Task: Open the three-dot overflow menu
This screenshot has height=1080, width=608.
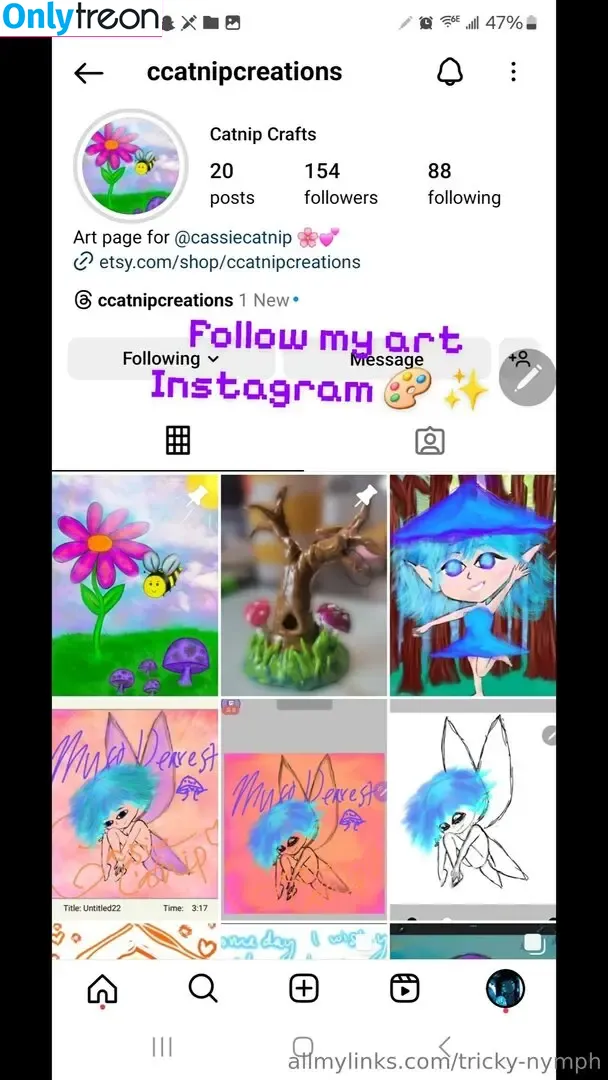Action: 513,72
